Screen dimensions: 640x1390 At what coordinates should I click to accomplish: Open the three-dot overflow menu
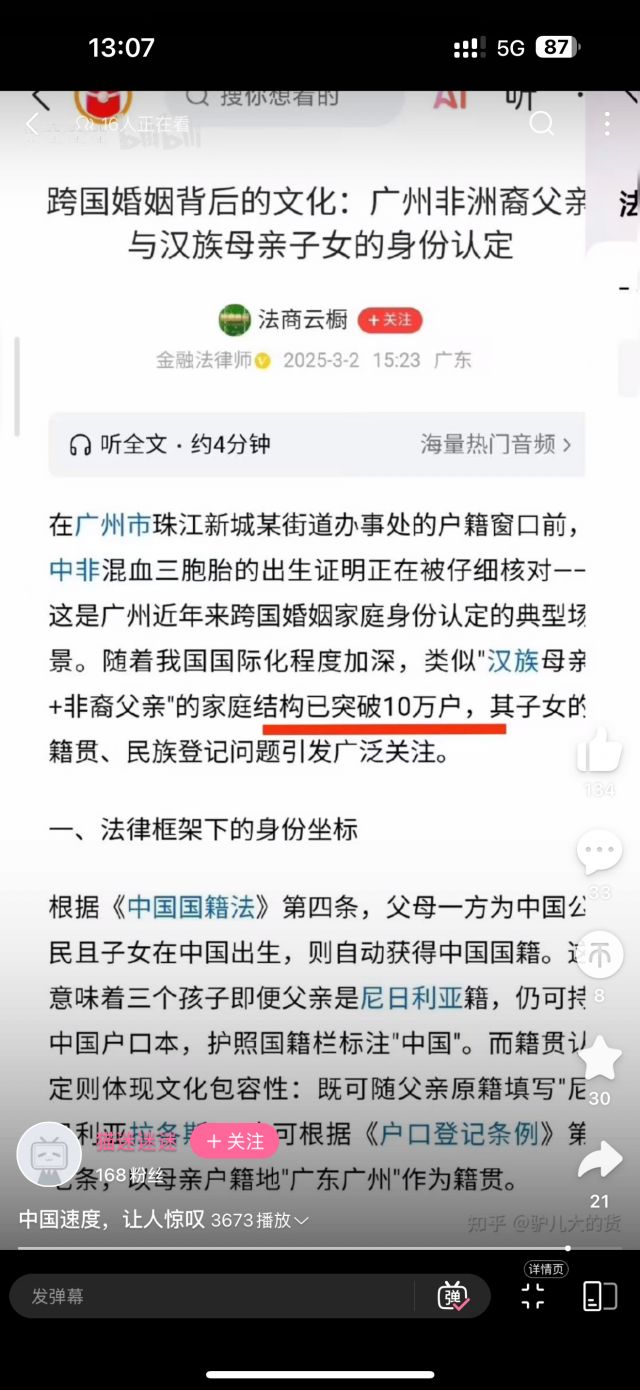pos(606,124)
